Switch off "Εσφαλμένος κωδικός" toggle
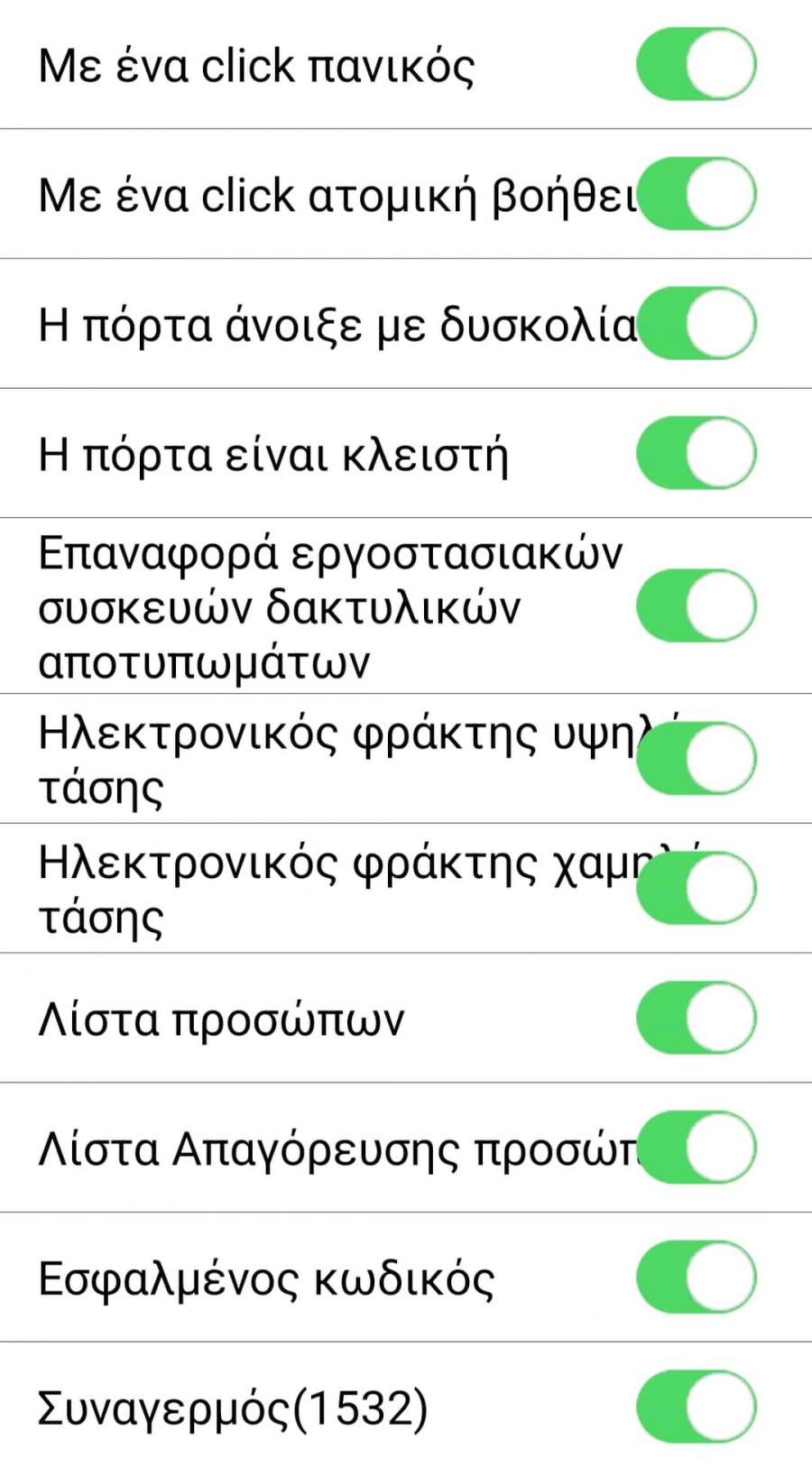Image resolution: width=812 pixels, height=1468 pixels. (696, 1278)
